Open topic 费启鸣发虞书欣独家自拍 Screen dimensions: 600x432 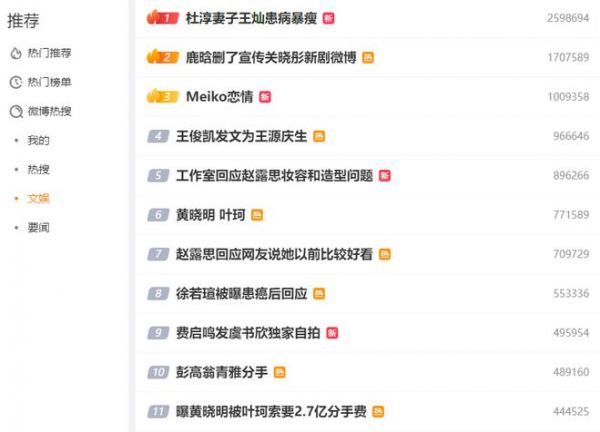pos(246,332)
